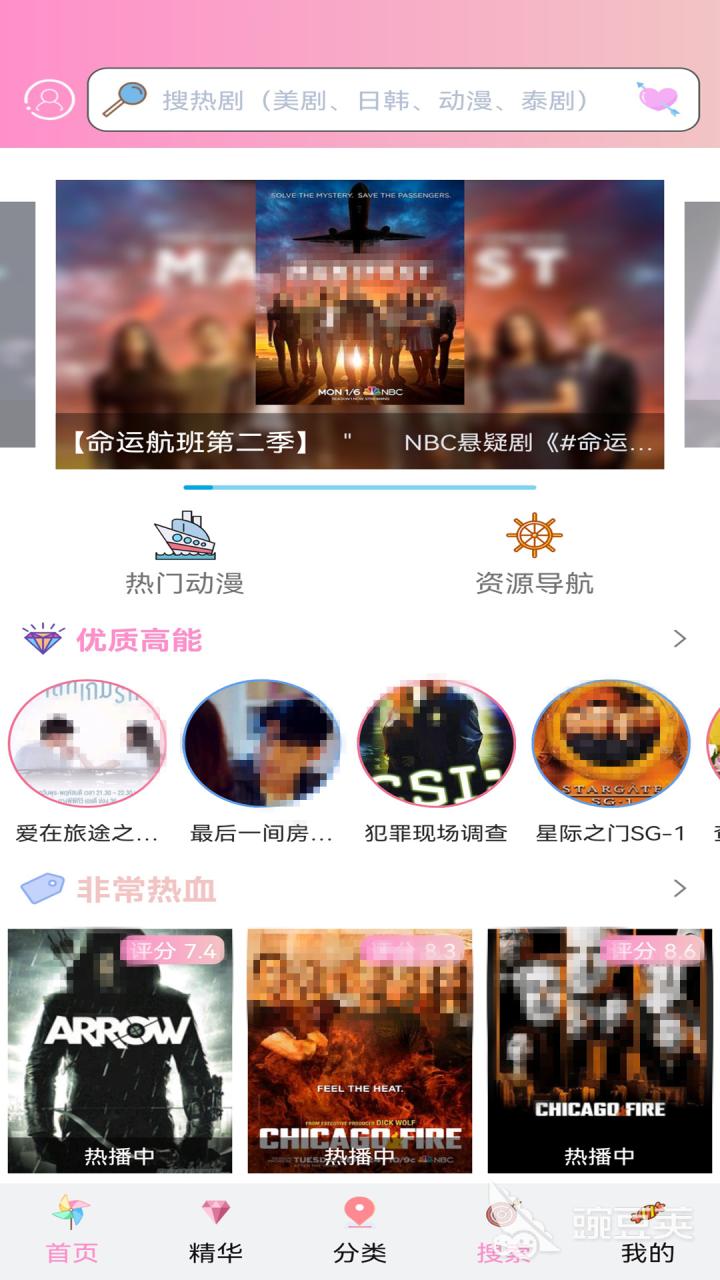Expand the 非常热血 section with its arrow
This screenshot has height=1280, width=720.
[x=679, y=888]
